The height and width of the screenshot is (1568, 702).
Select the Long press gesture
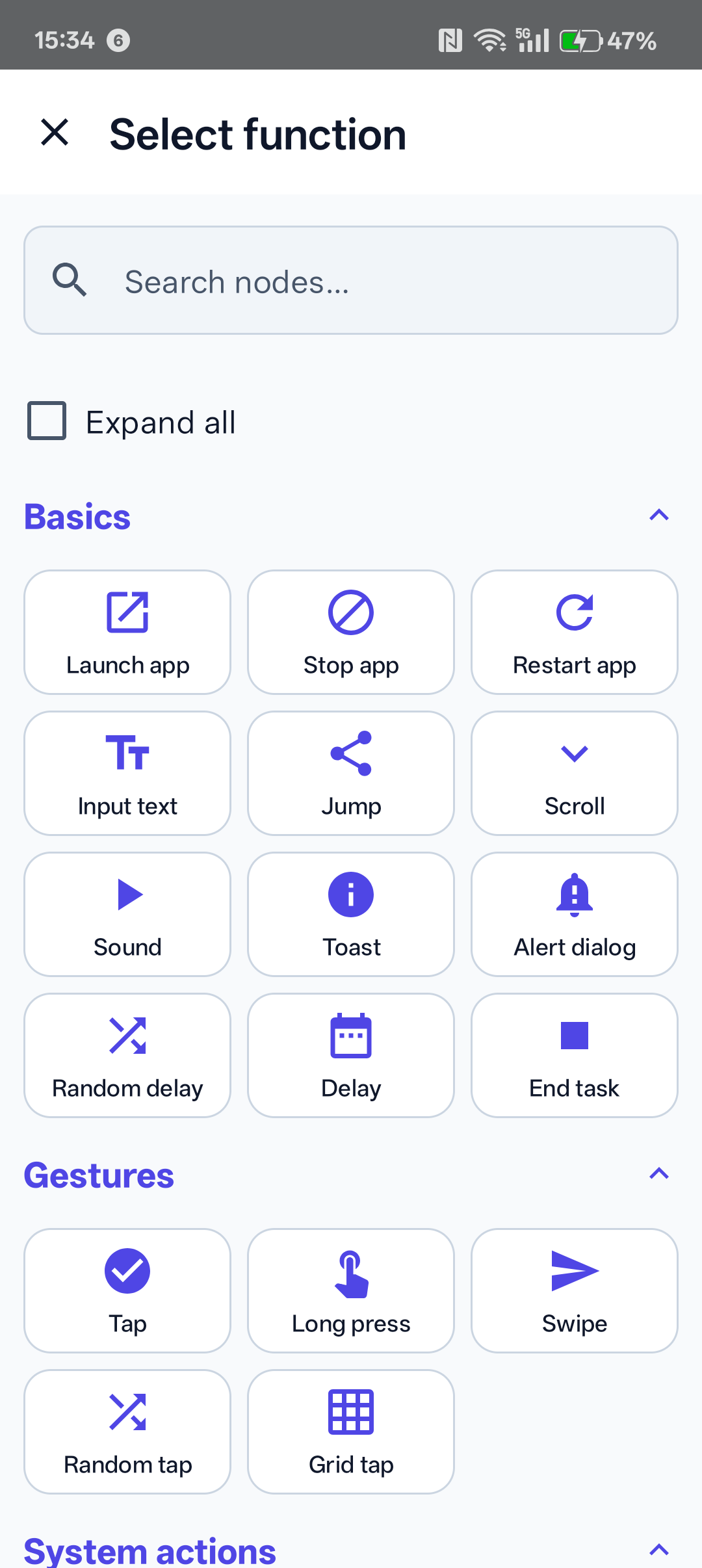click(350, 1290)
